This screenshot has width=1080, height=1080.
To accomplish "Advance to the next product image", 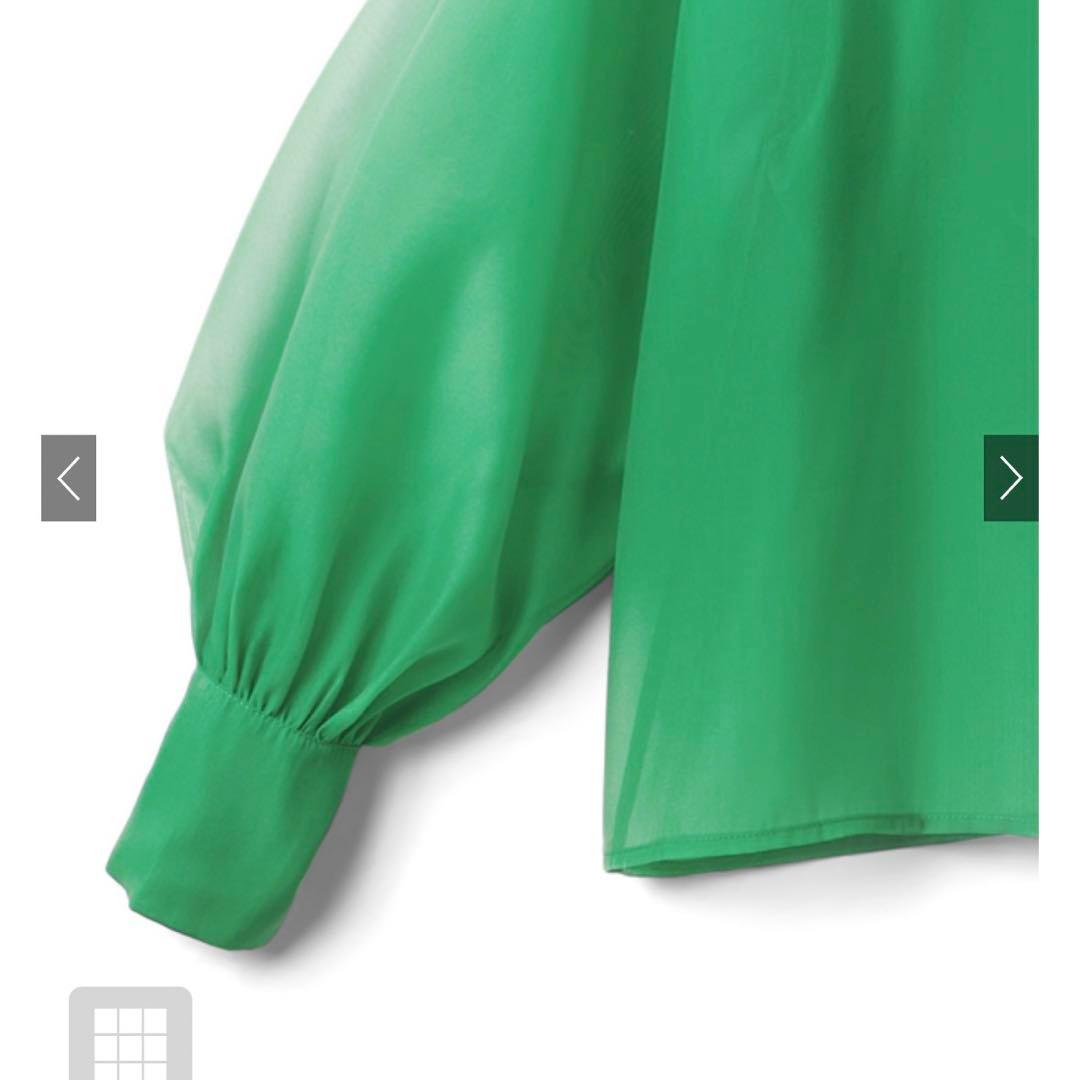I will (1010, 478).
